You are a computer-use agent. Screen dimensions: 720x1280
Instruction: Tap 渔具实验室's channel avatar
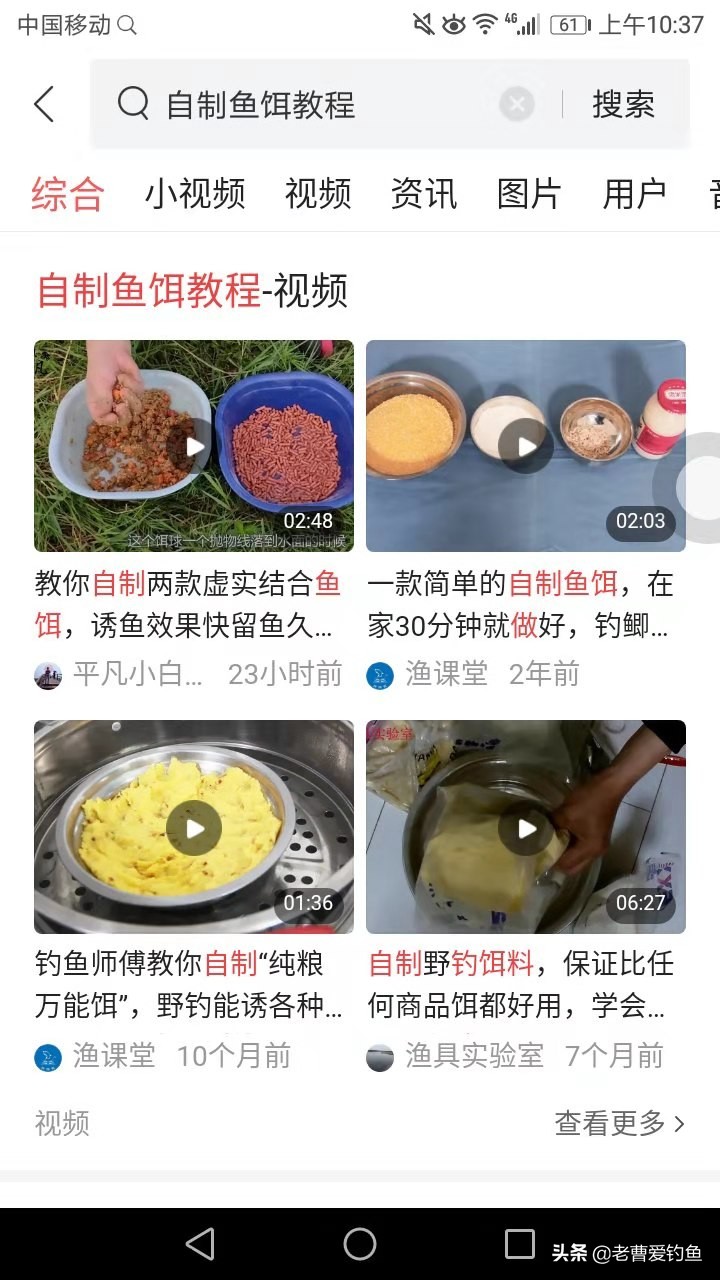[x=381, y=1055]
